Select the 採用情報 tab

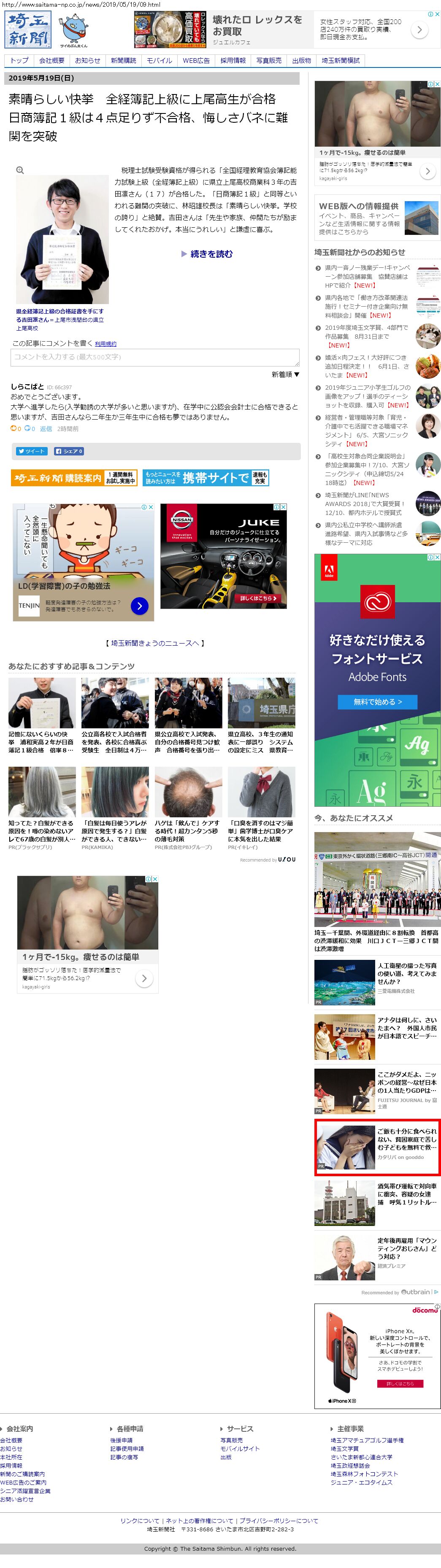233,60
